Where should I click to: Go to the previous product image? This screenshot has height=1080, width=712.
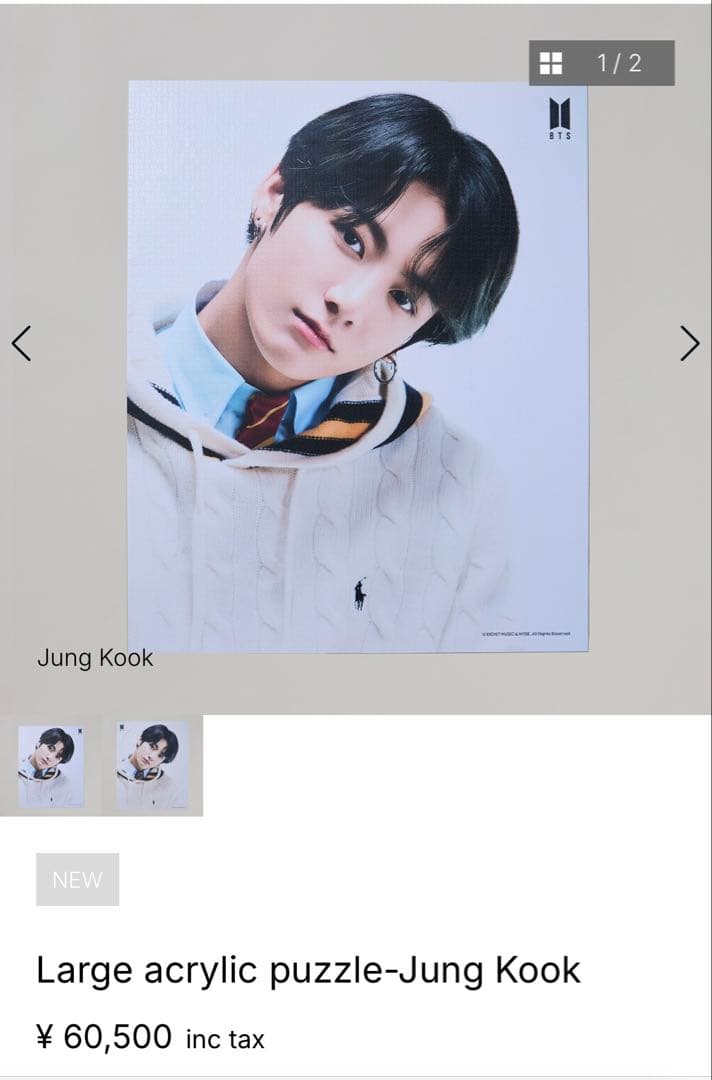(x=21, y=343)
